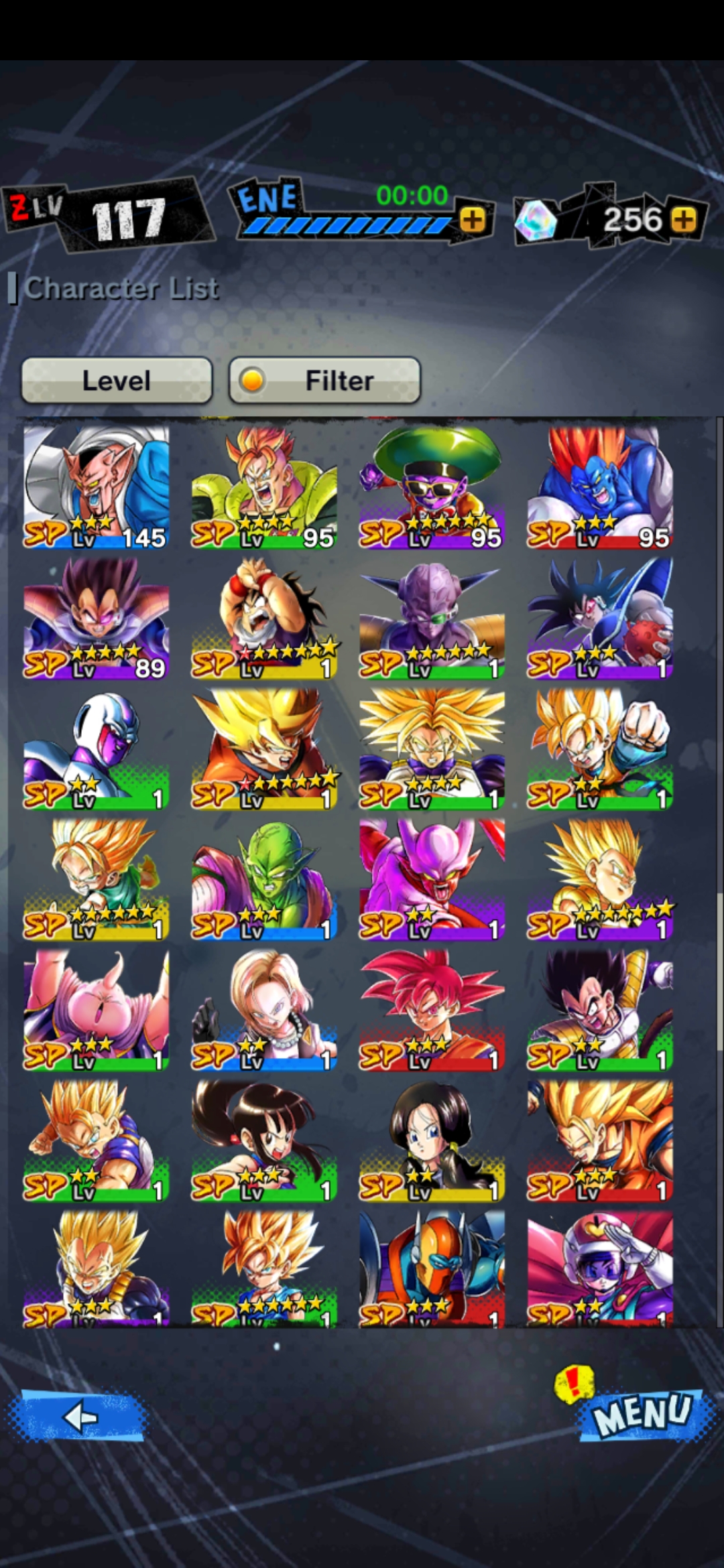
Task: Select the Great Saiyaman 2 helmet character
Action: click(x=599, y=1268)
